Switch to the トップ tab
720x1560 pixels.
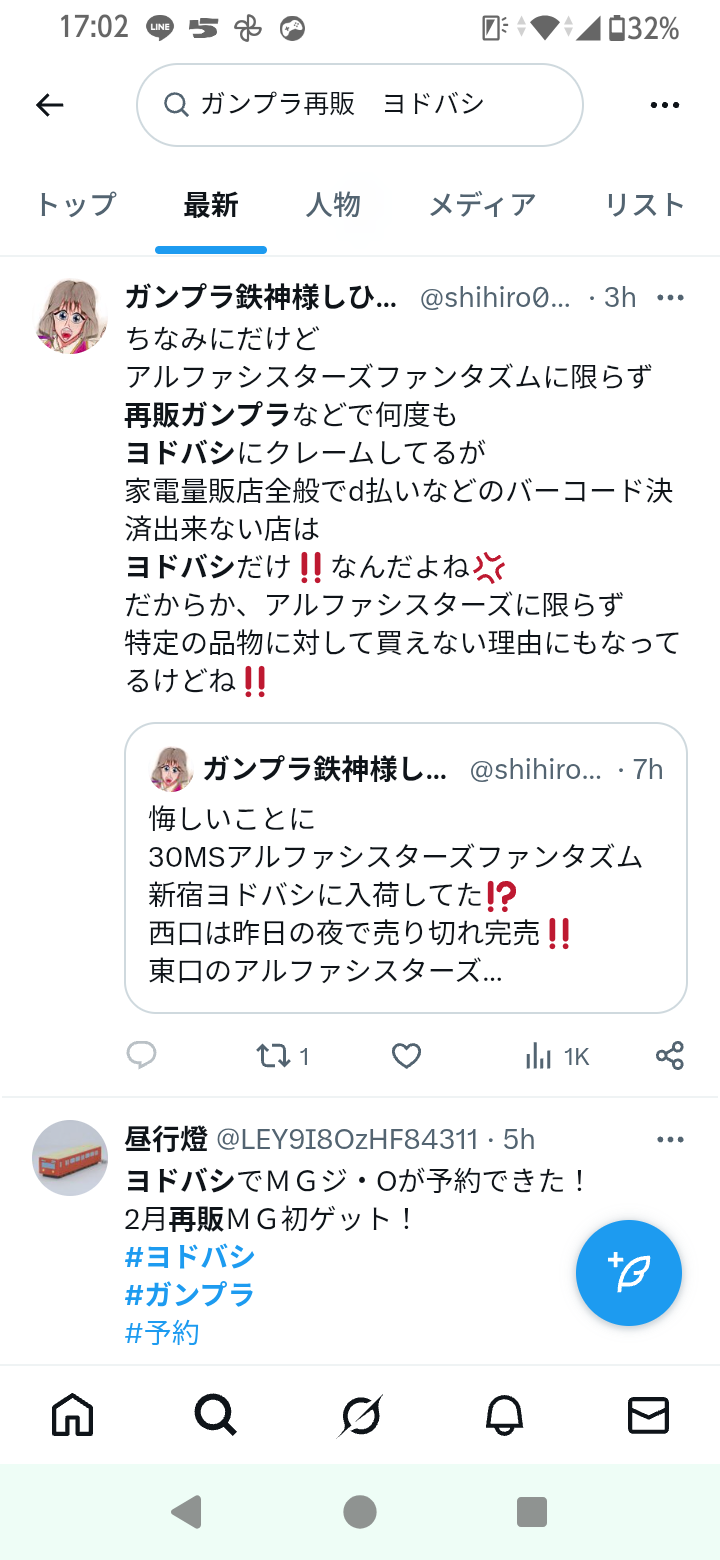coord(76,205)
